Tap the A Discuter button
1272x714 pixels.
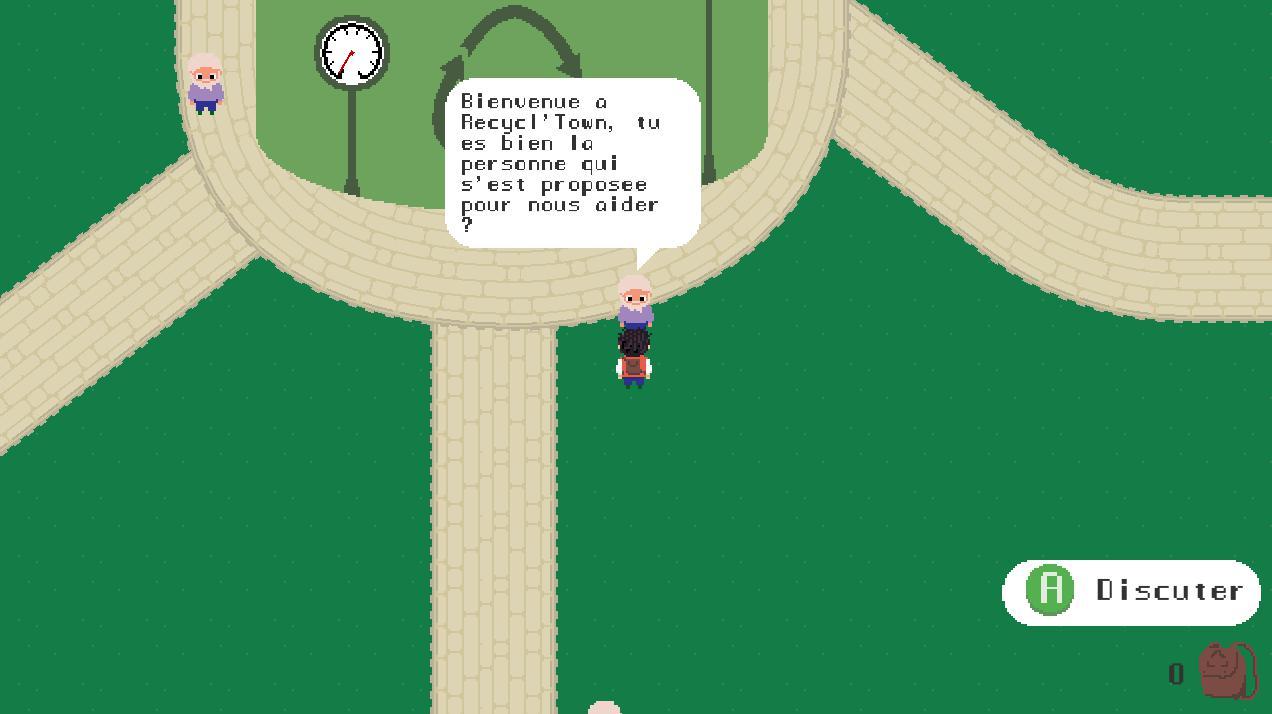(1131, 591)
